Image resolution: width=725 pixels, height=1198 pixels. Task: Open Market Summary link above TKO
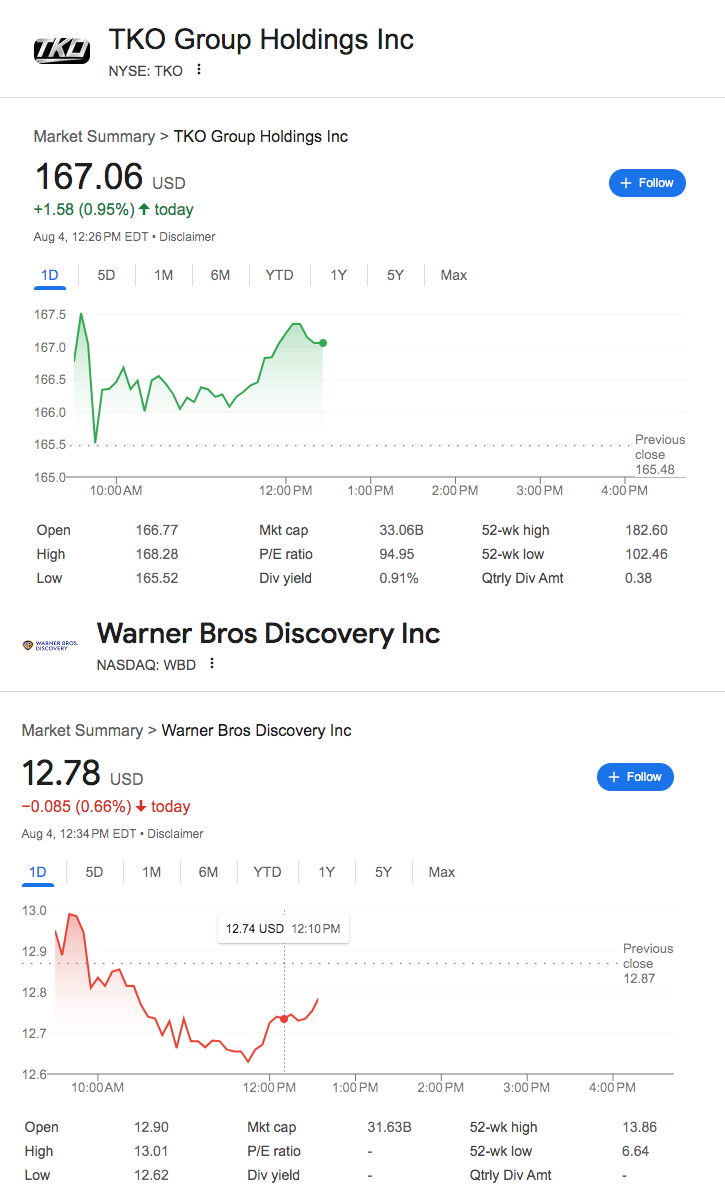tap(94, 137)
